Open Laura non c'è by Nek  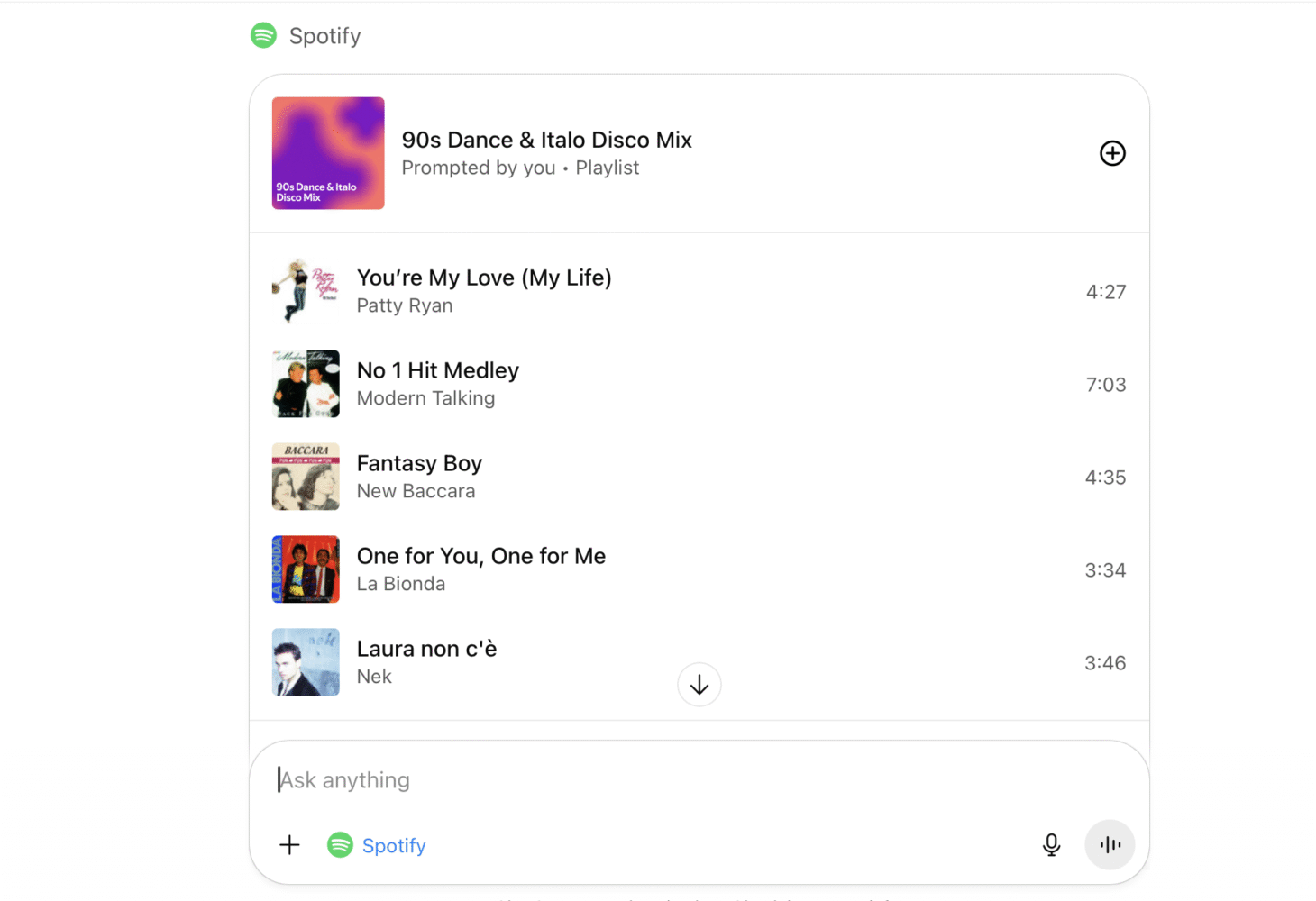(x=426, y=650)
